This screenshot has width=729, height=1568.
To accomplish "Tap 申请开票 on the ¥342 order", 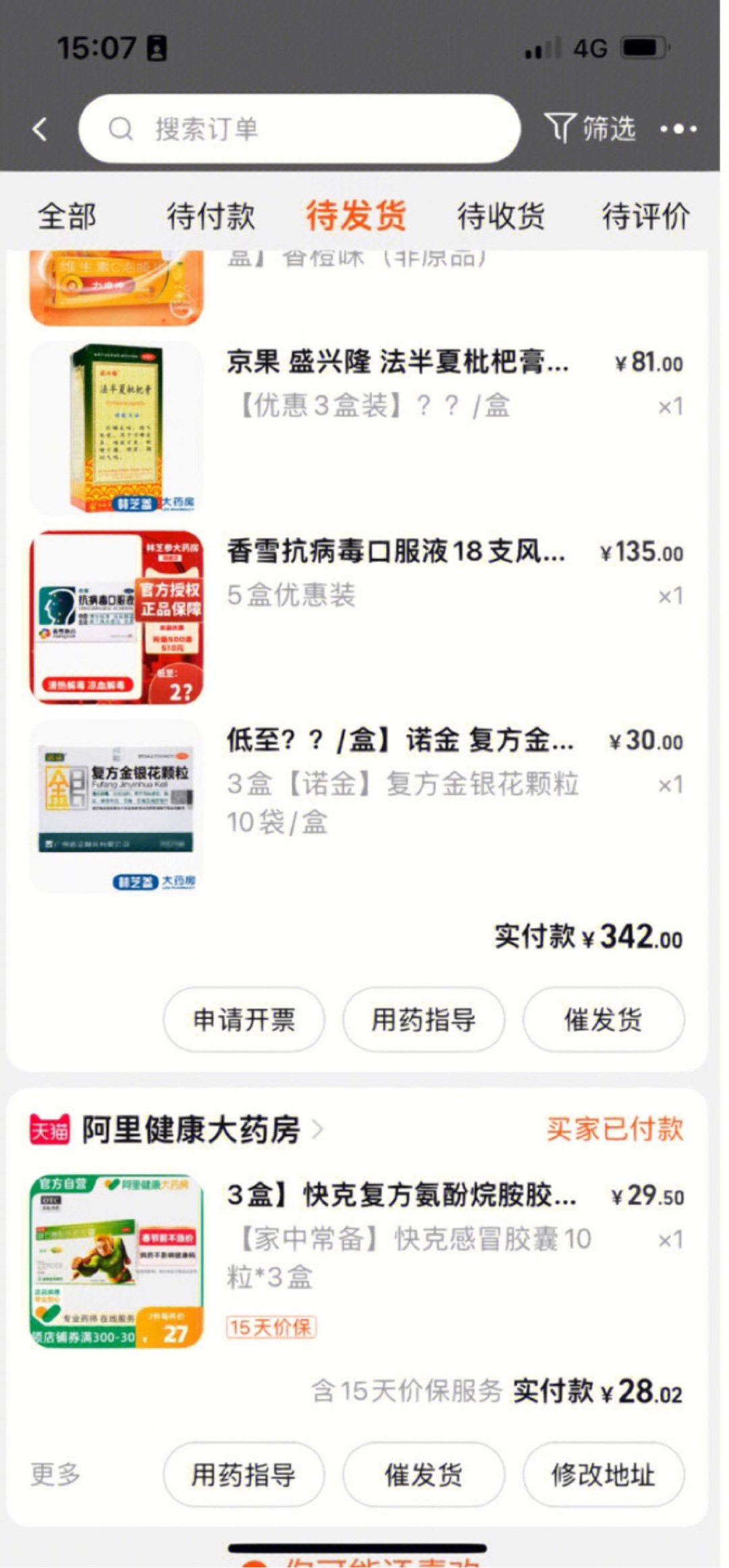I will click(x=244, y=1020).
